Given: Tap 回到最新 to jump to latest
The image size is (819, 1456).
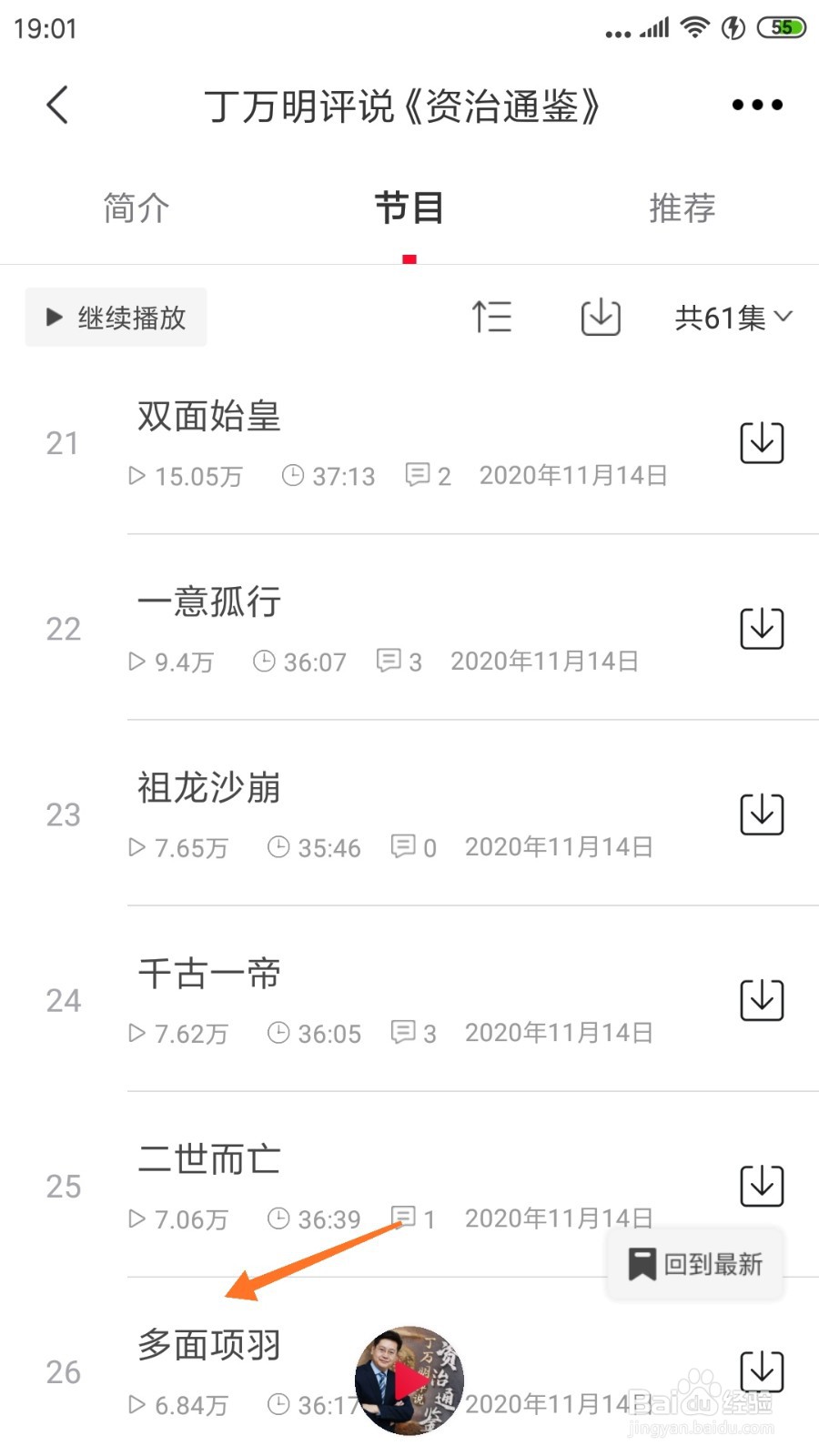Looking at the screenshot, I should click(x=695, y=1264).
